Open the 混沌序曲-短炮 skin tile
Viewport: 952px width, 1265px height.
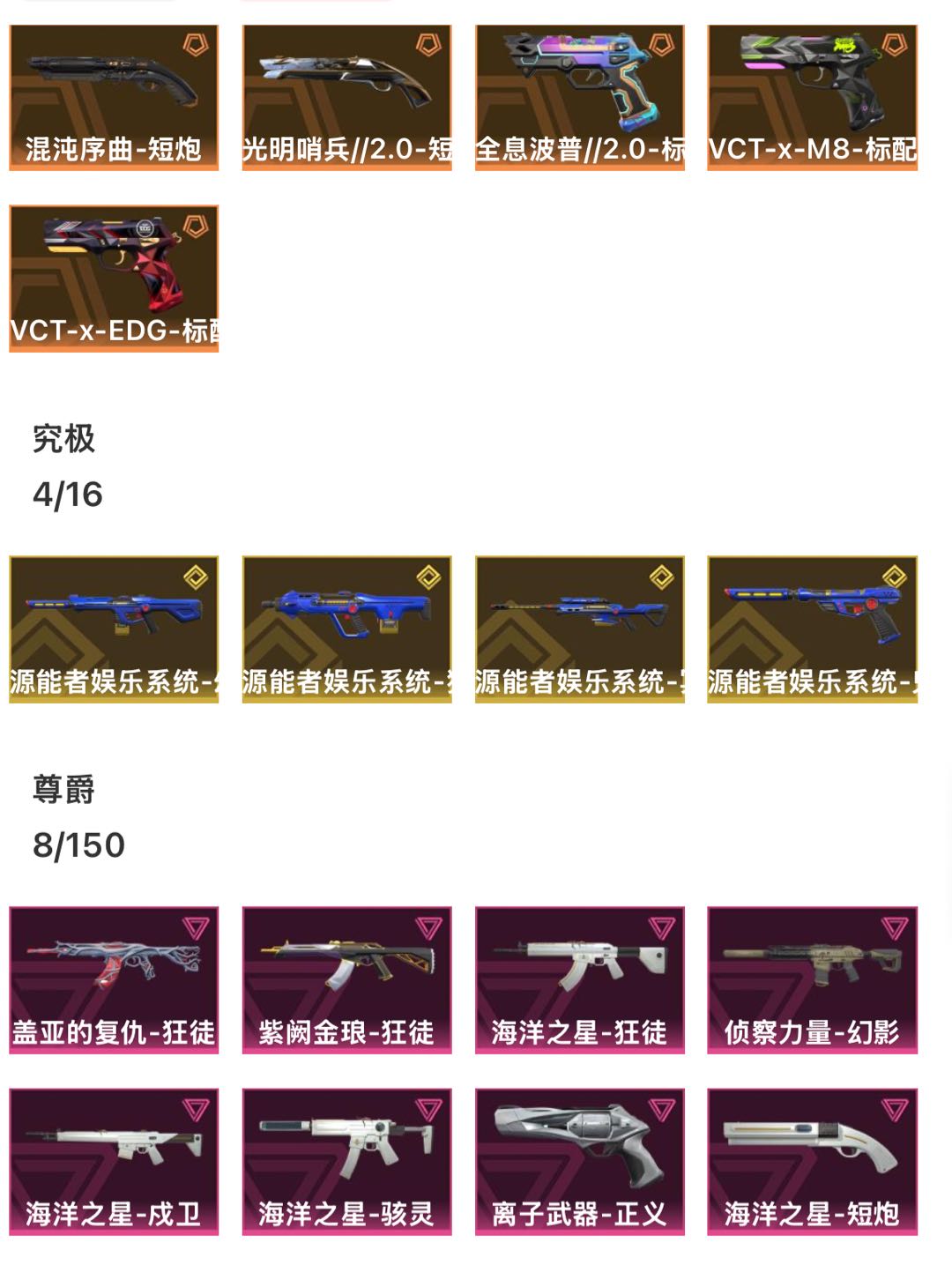114,97
